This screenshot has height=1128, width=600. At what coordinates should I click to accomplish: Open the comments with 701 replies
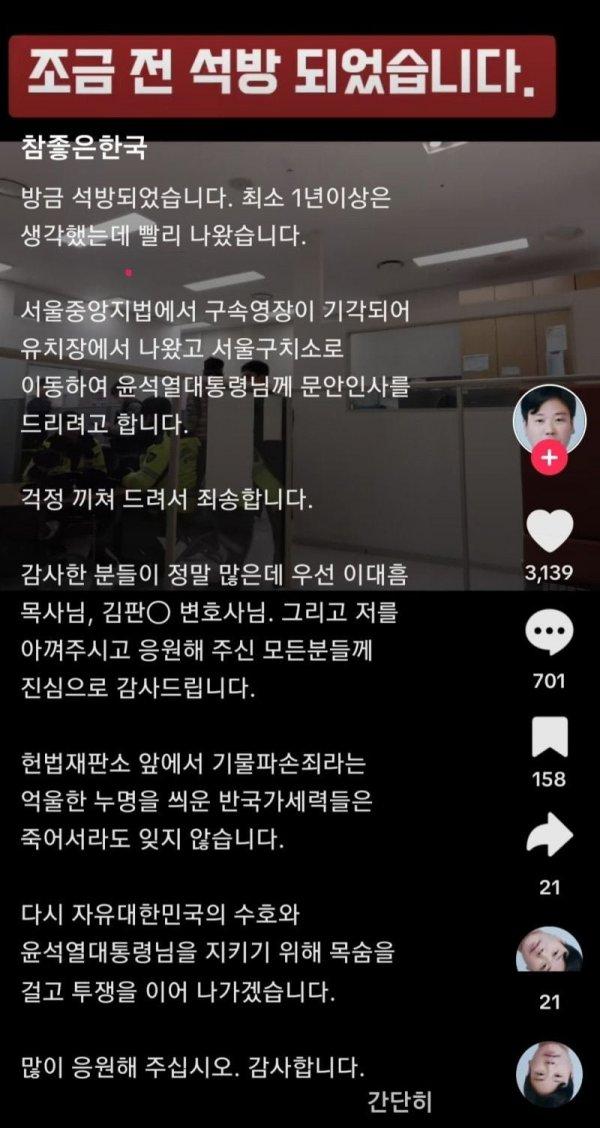tap(549, 632)
